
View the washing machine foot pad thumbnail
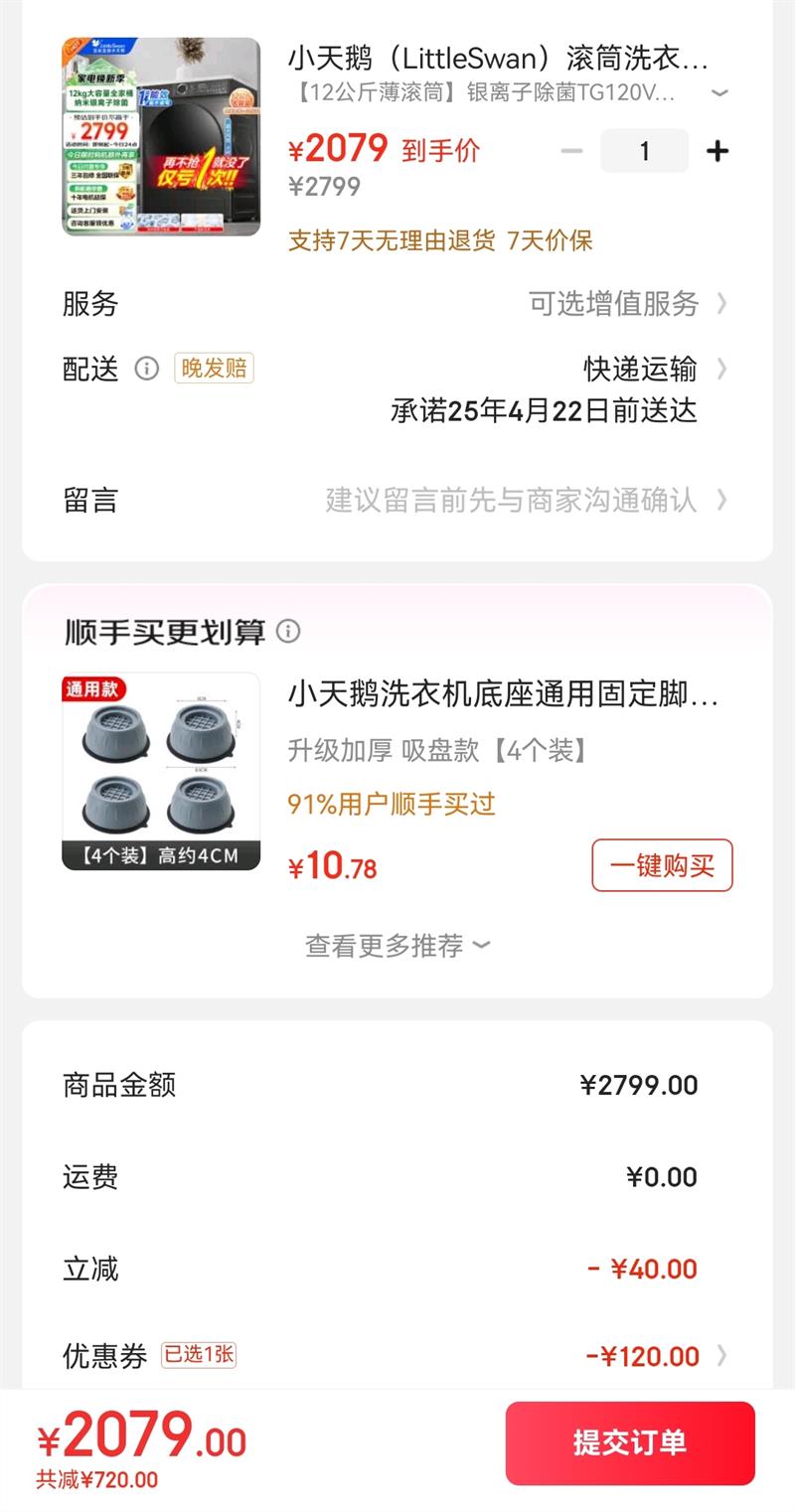(x=161, y=772)
